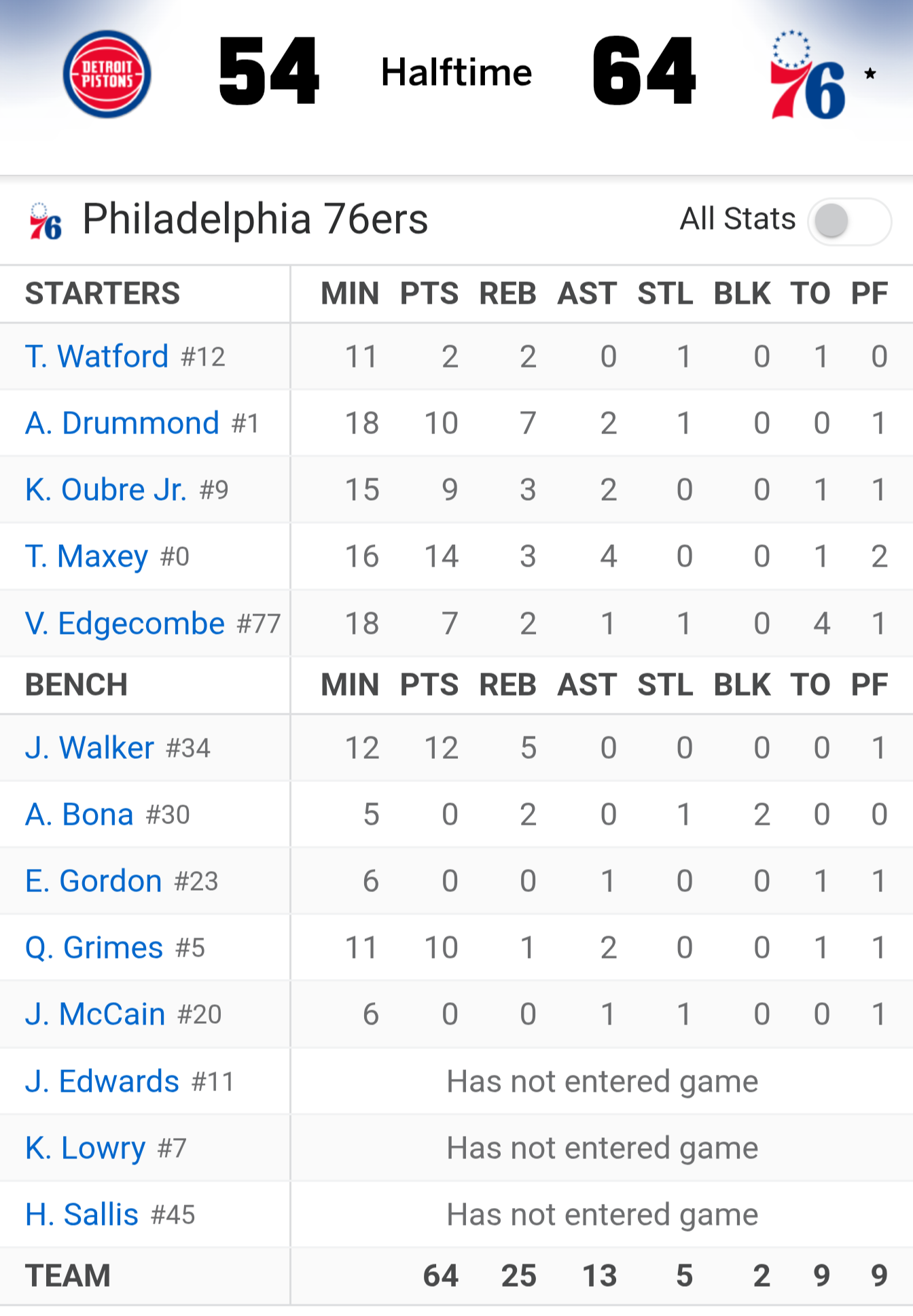913x1316 pixels.
Task: View J. Walker's player page
Action: coord(90,747)
